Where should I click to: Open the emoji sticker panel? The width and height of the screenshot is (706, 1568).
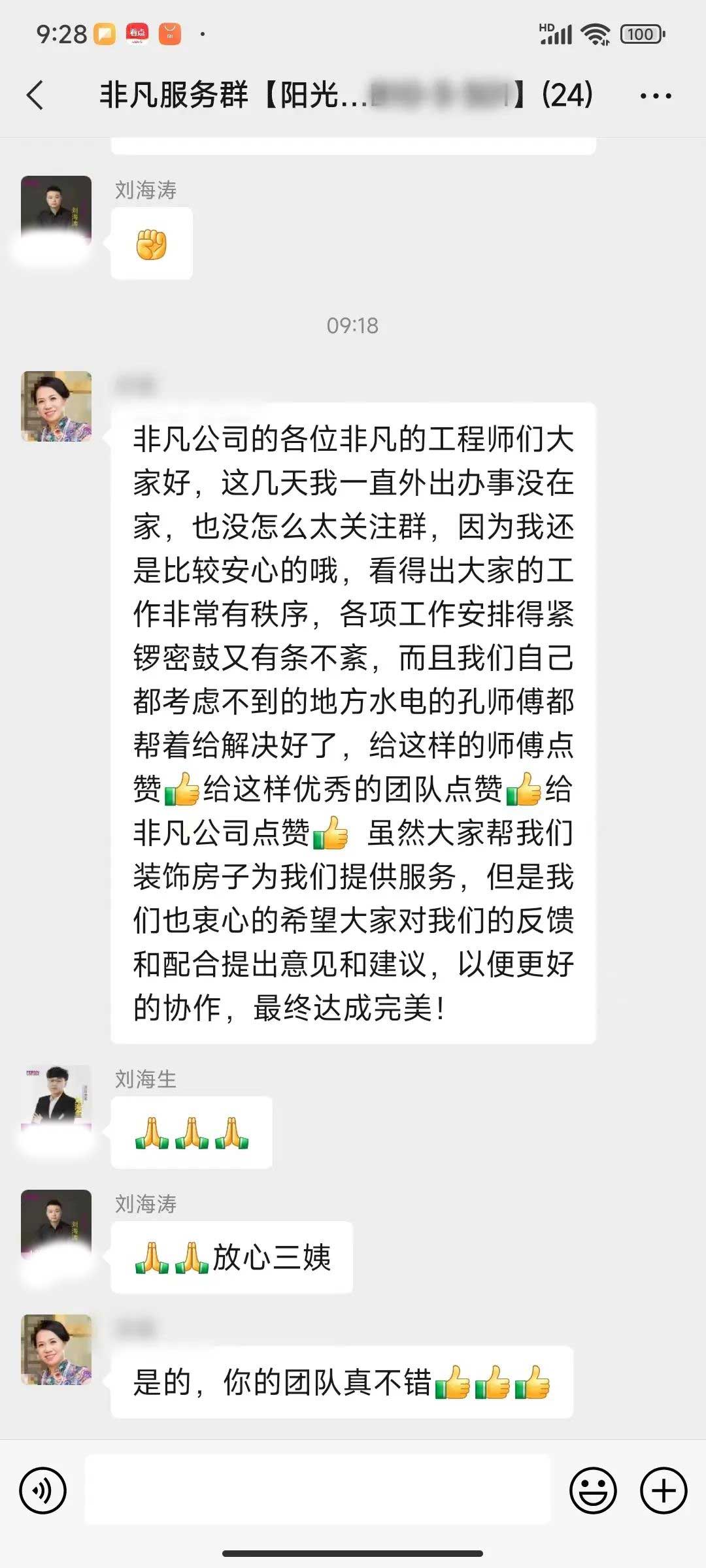tap(593, 1490)
